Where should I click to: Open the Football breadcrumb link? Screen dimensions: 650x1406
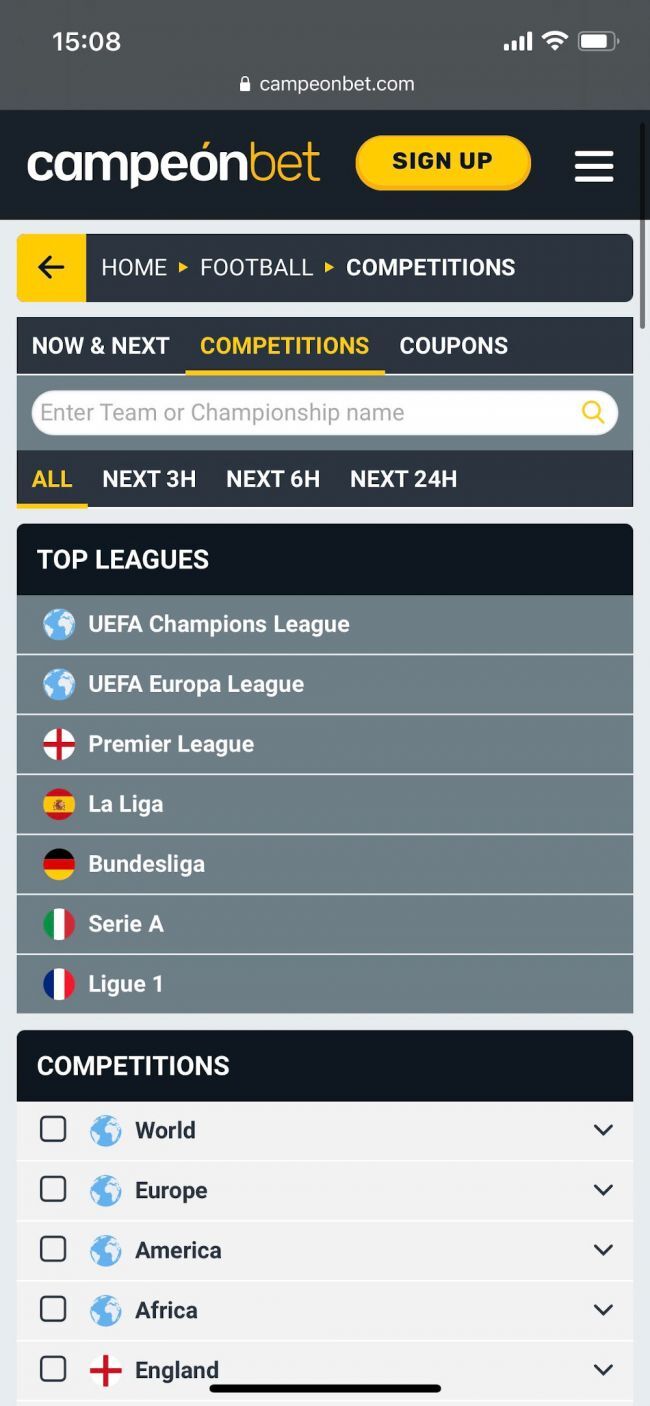pos(256,267)
